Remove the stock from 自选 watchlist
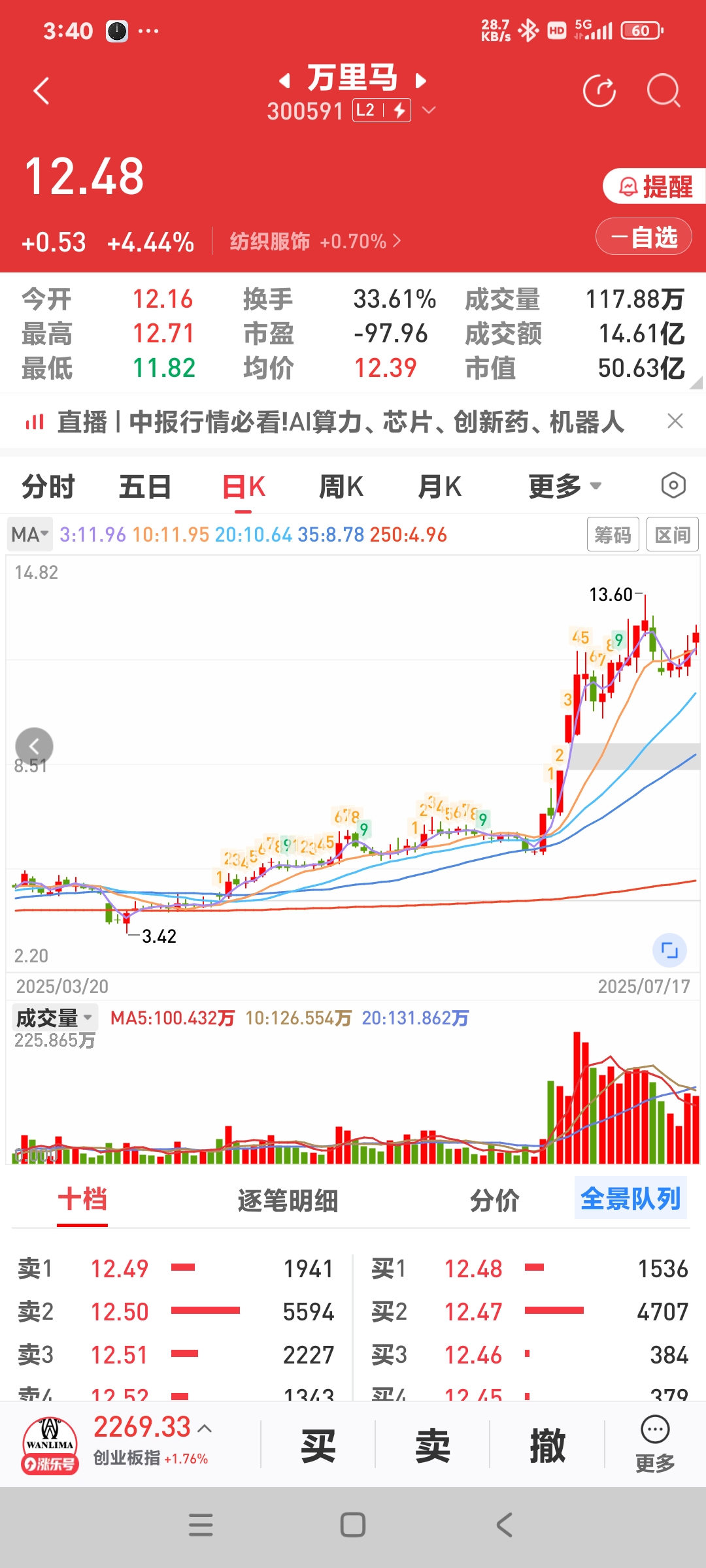Screen dimensions: 706x1568 tap(644, 237)
